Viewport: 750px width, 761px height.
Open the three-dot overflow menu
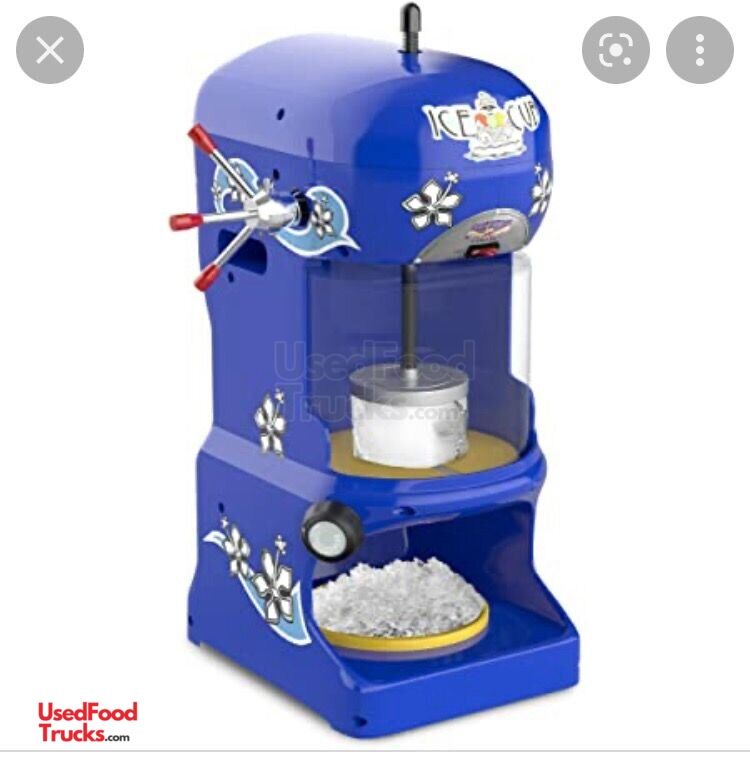coord(700,50)
